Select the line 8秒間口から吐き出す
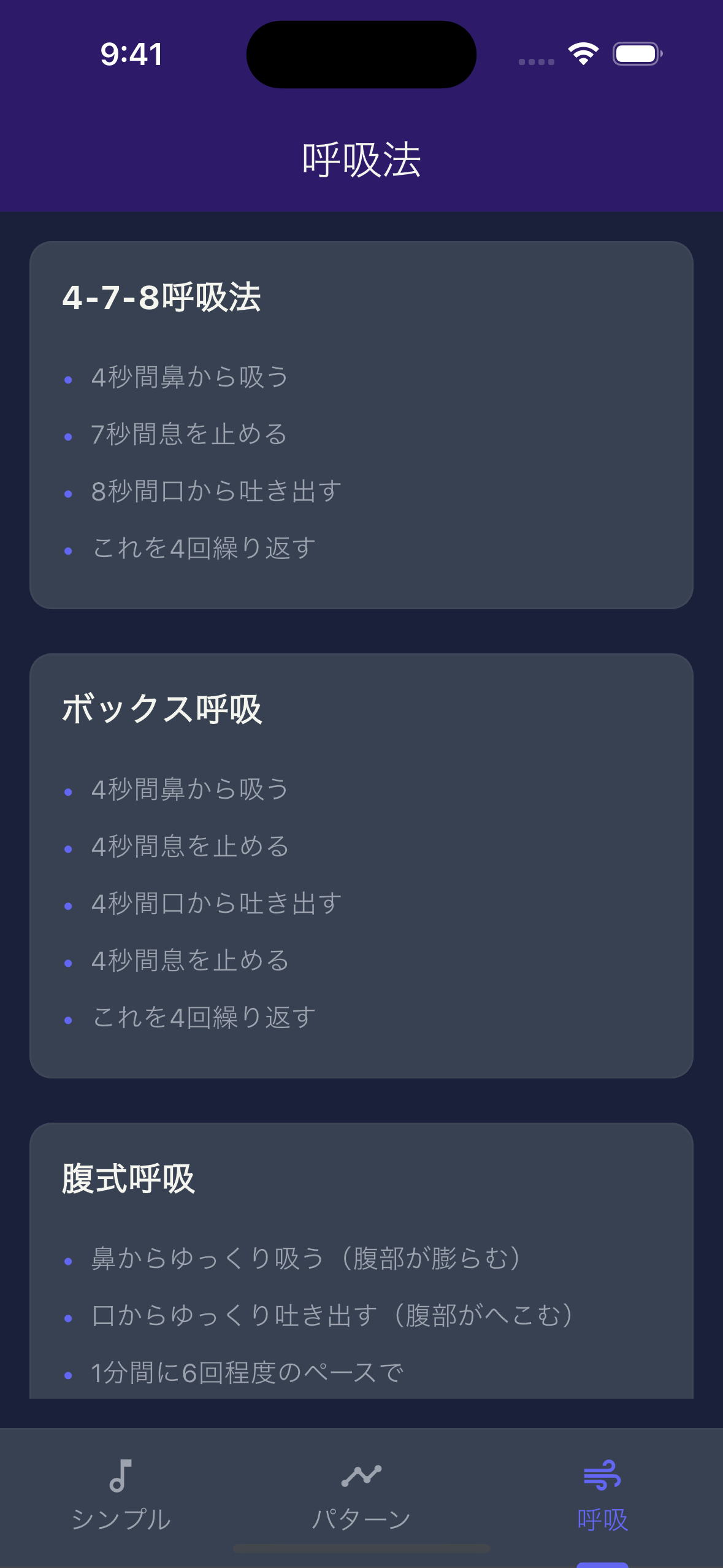The image size is (723, 1568). tap(215, 491)
